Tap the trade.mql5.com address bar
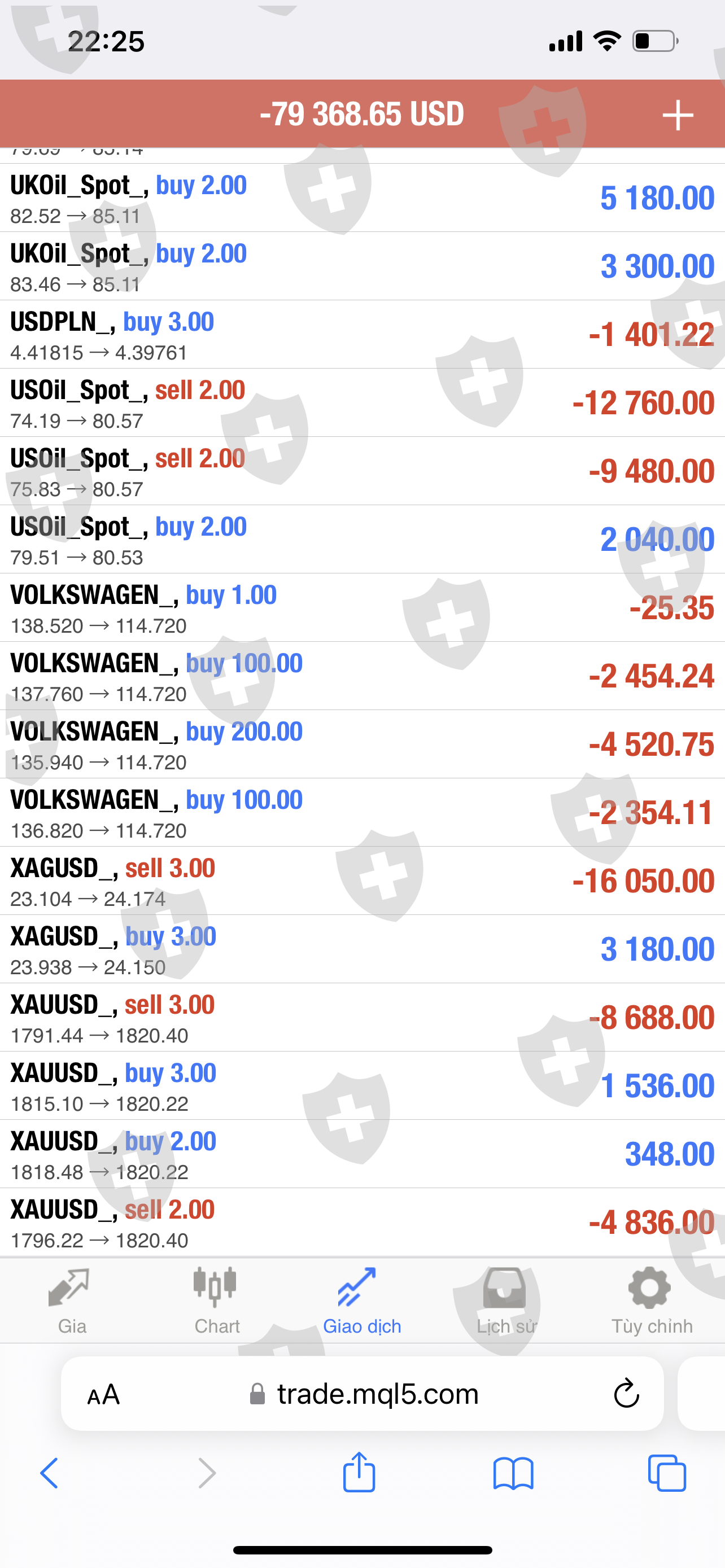 pos(377,1393)
